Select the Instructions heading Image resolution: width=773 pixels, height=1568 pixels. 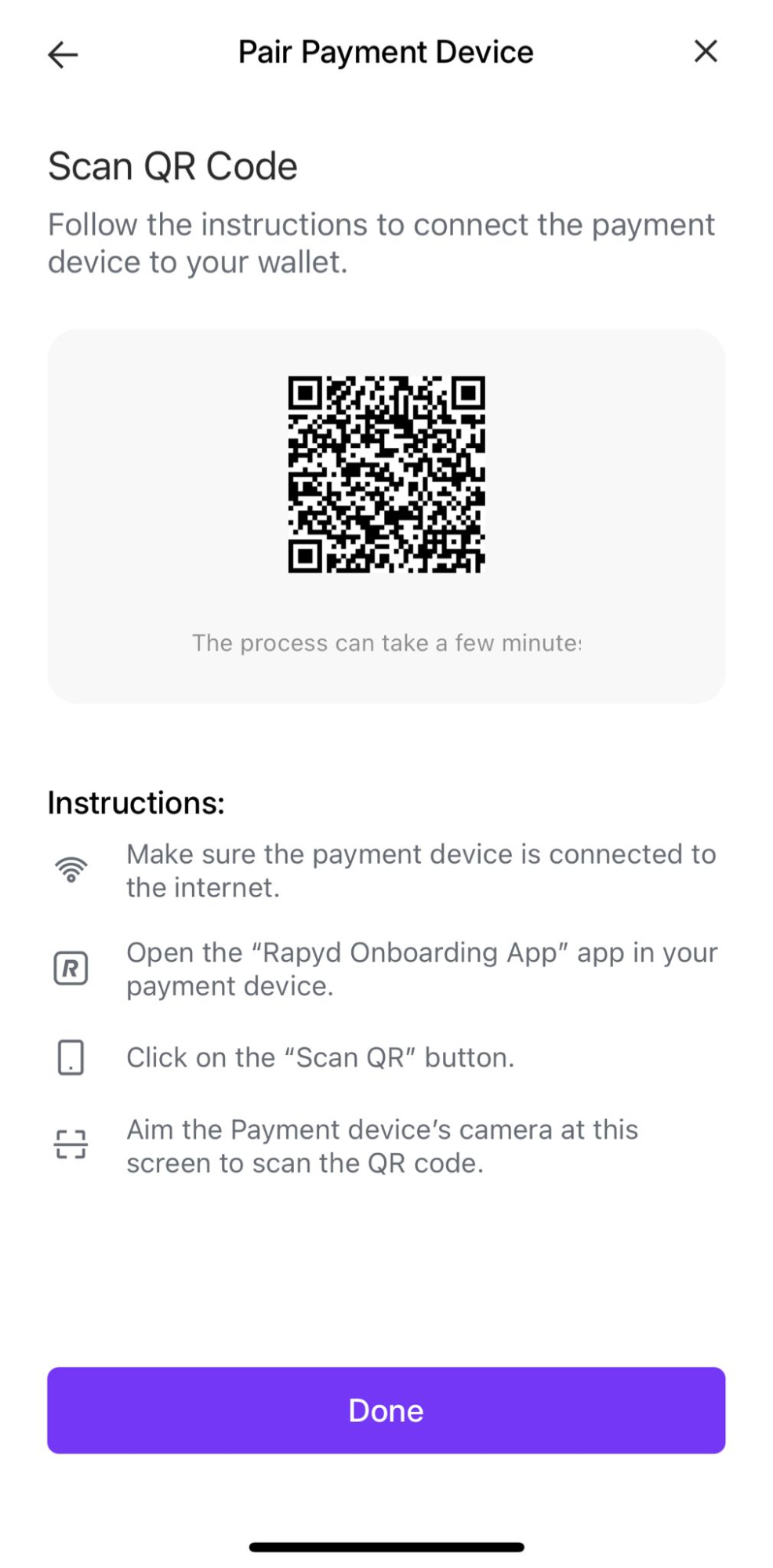click(136, 802)
